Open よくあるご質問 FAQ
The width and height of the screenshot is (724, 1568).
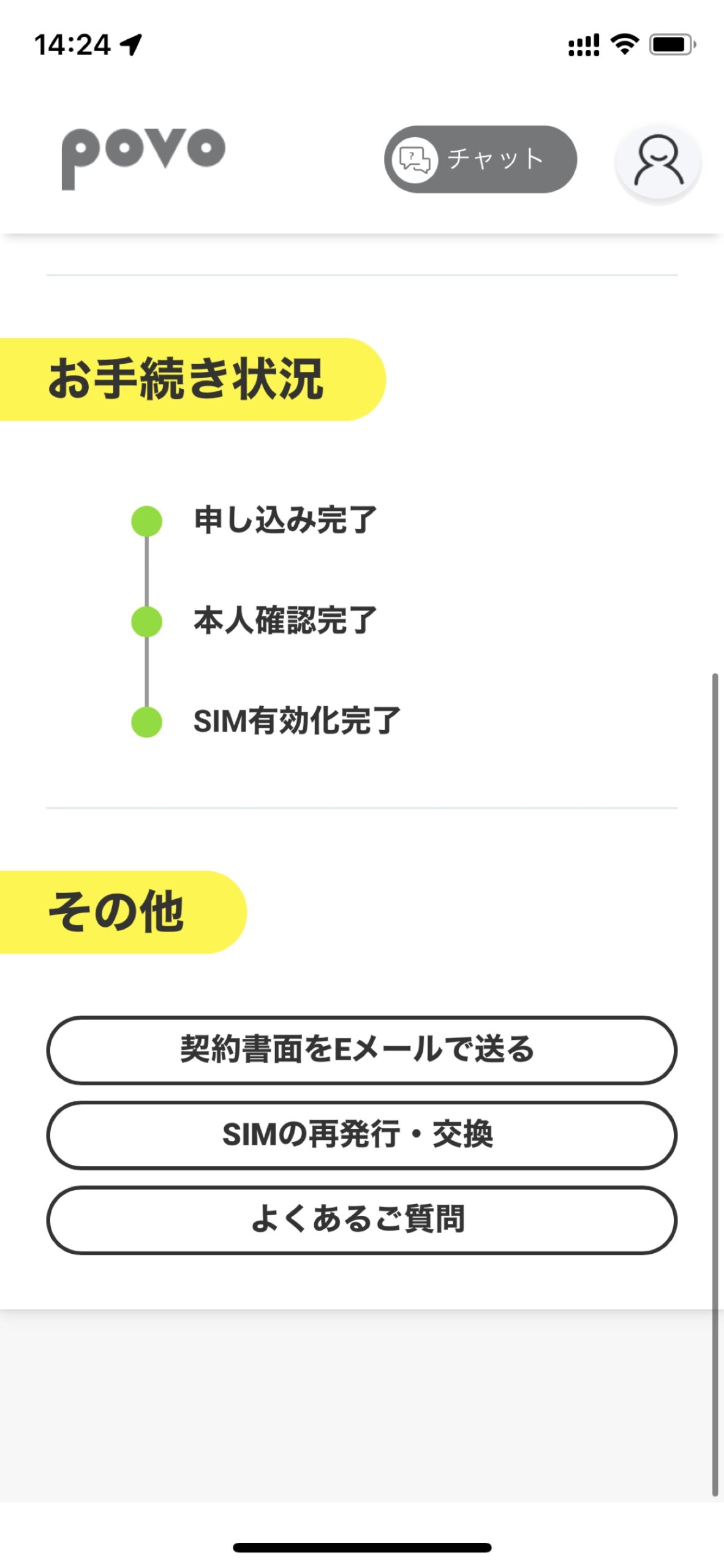(361, 1219)
